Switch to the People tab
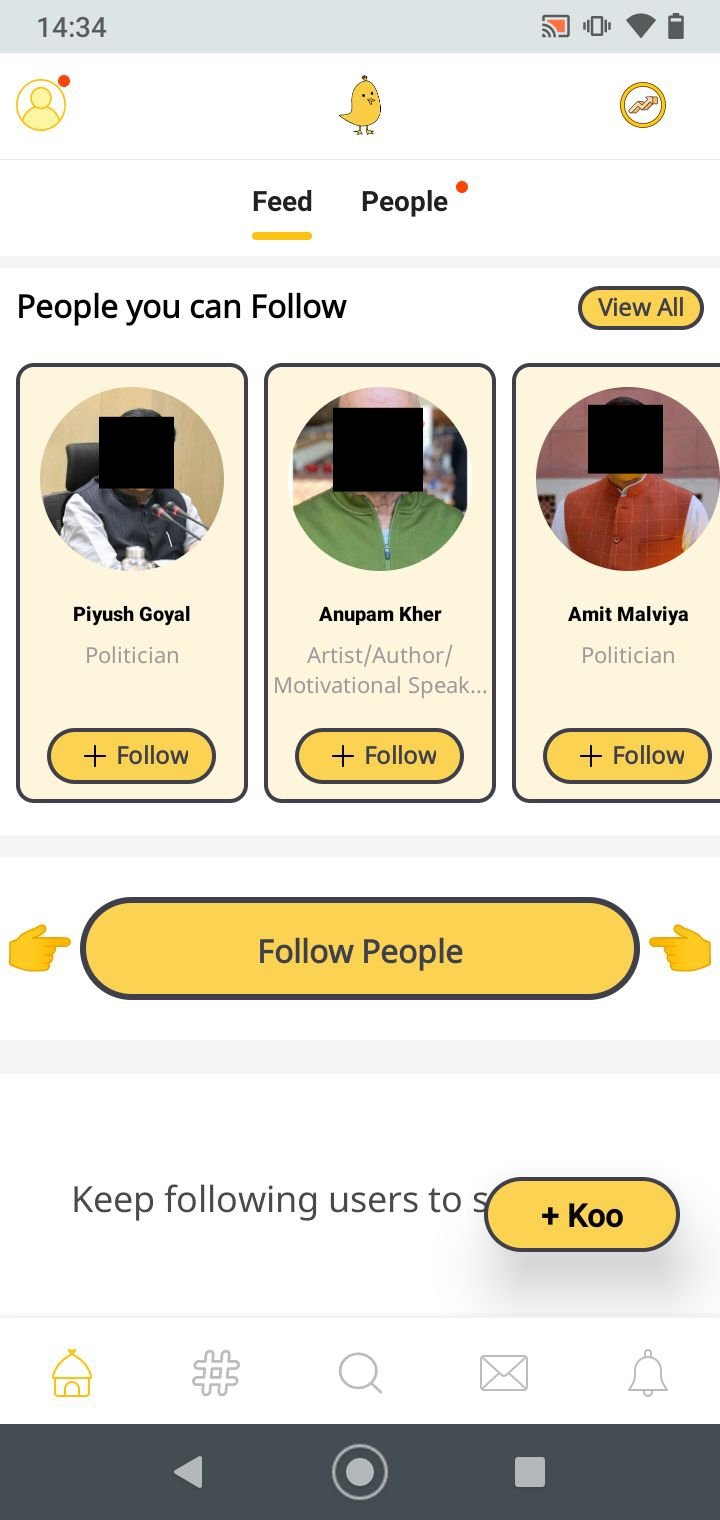The image size is (720, 1520). click(x=405, y=202)
